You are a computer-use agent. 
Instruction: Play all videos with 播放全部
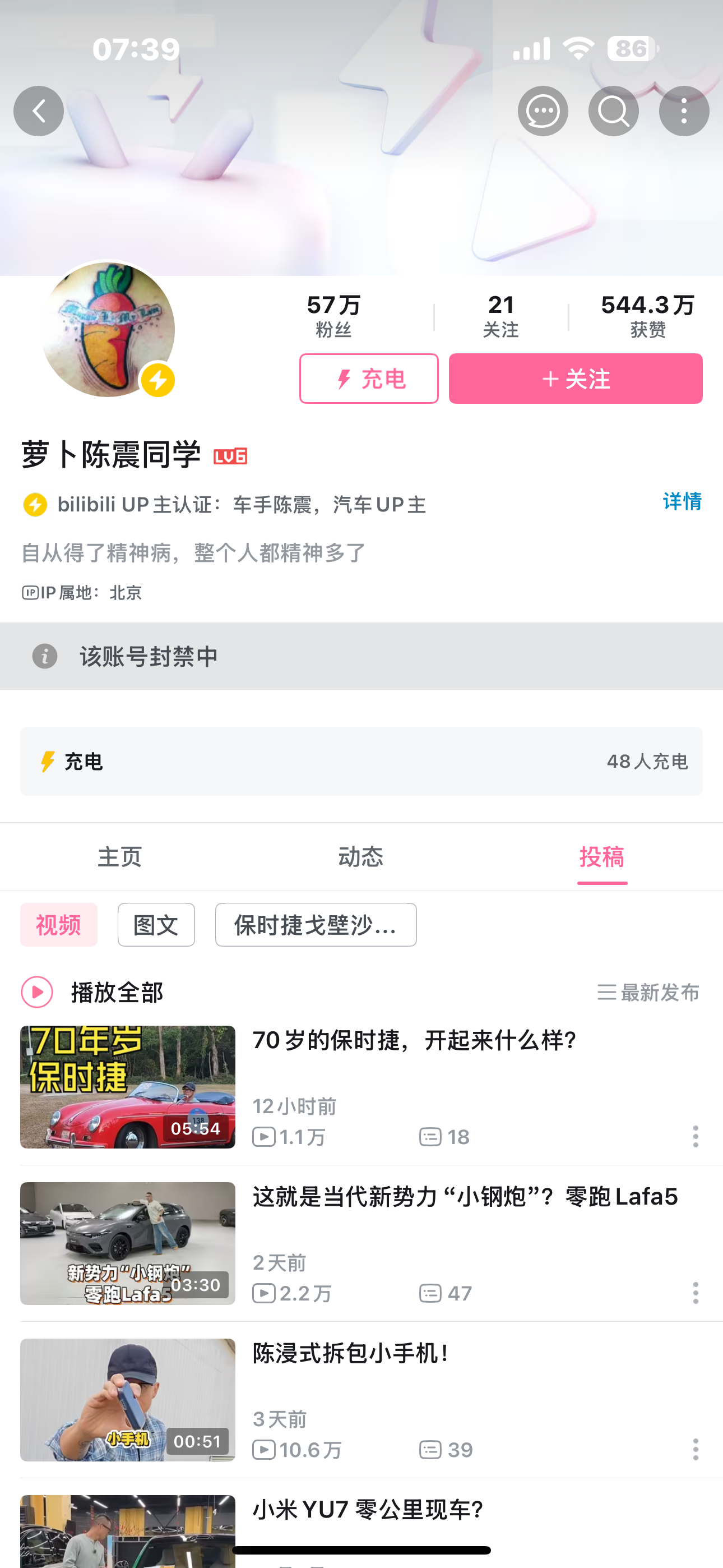(x=91, y=992)
